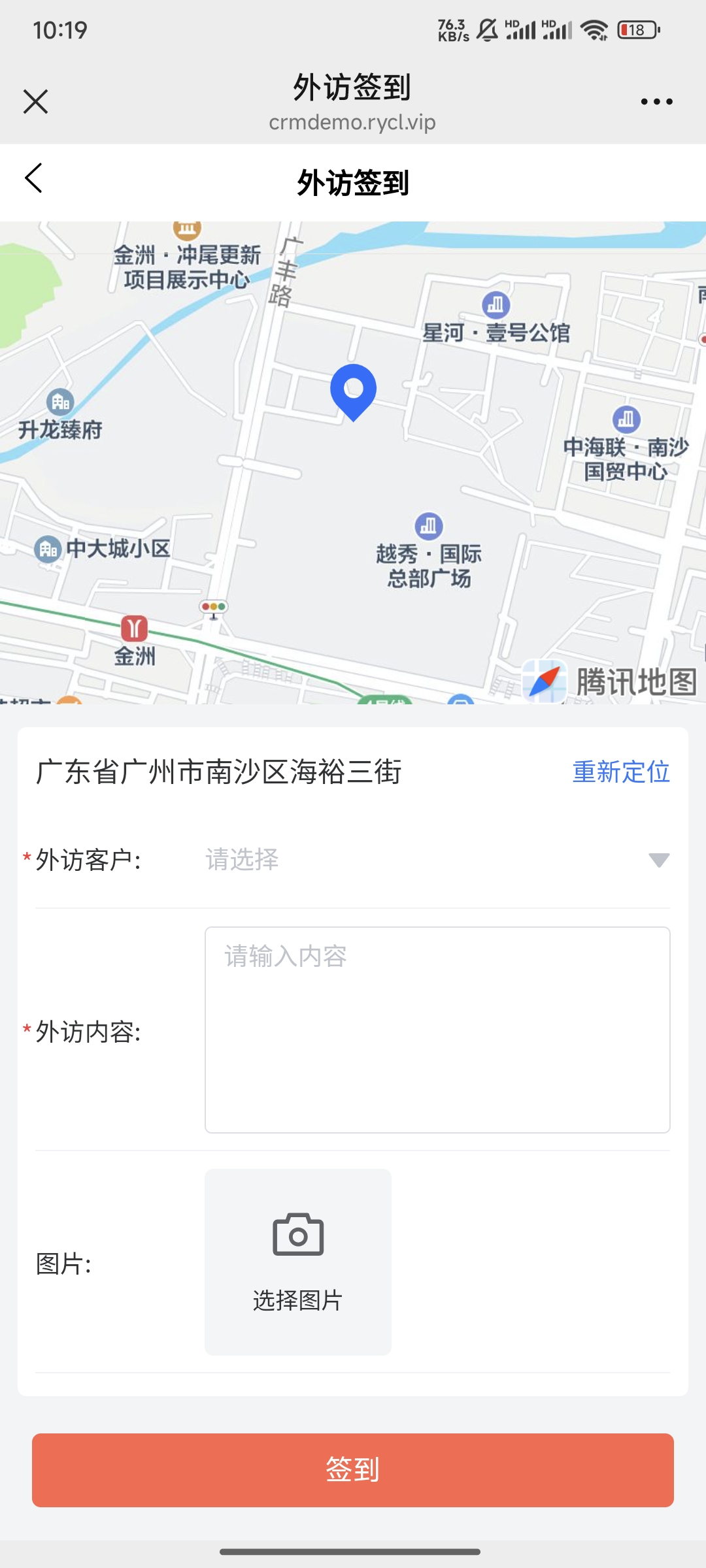
Task: Tap 选择图片 to add a photo
Action: pyautogui.click(x=298, y=1262)
